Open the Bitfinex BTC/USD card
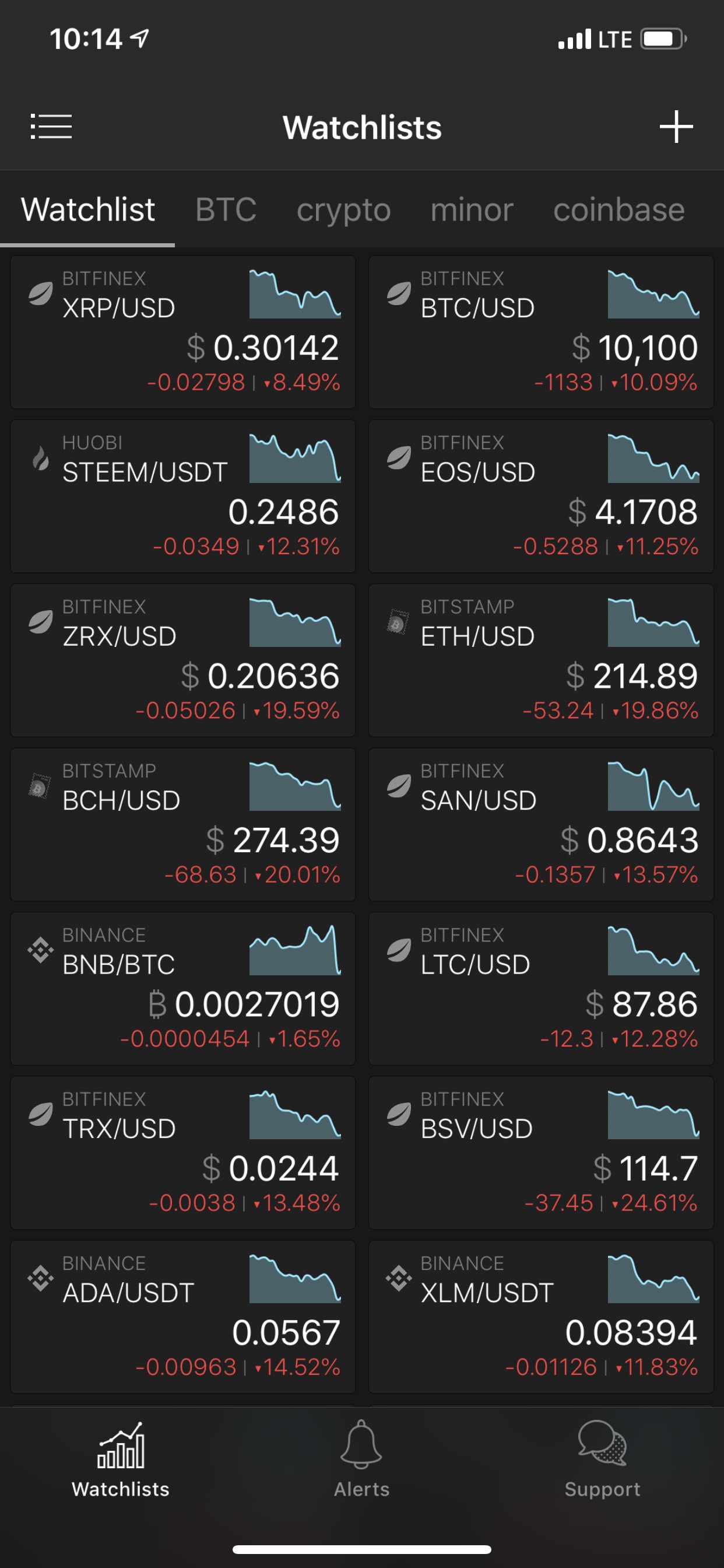This screenshot has height=1568, width=724. [541, 332]
